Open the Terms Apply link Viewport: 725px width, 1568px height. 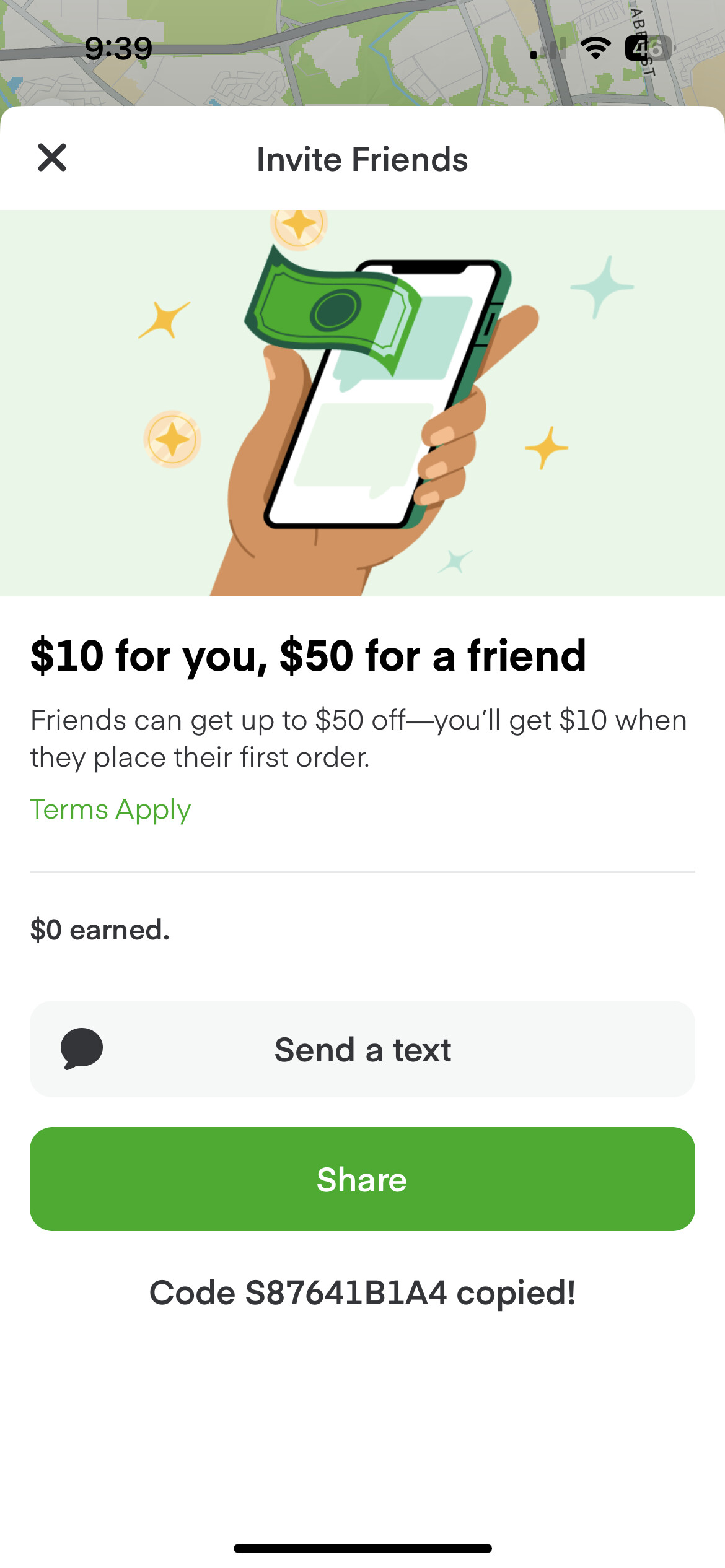[110, 809]
